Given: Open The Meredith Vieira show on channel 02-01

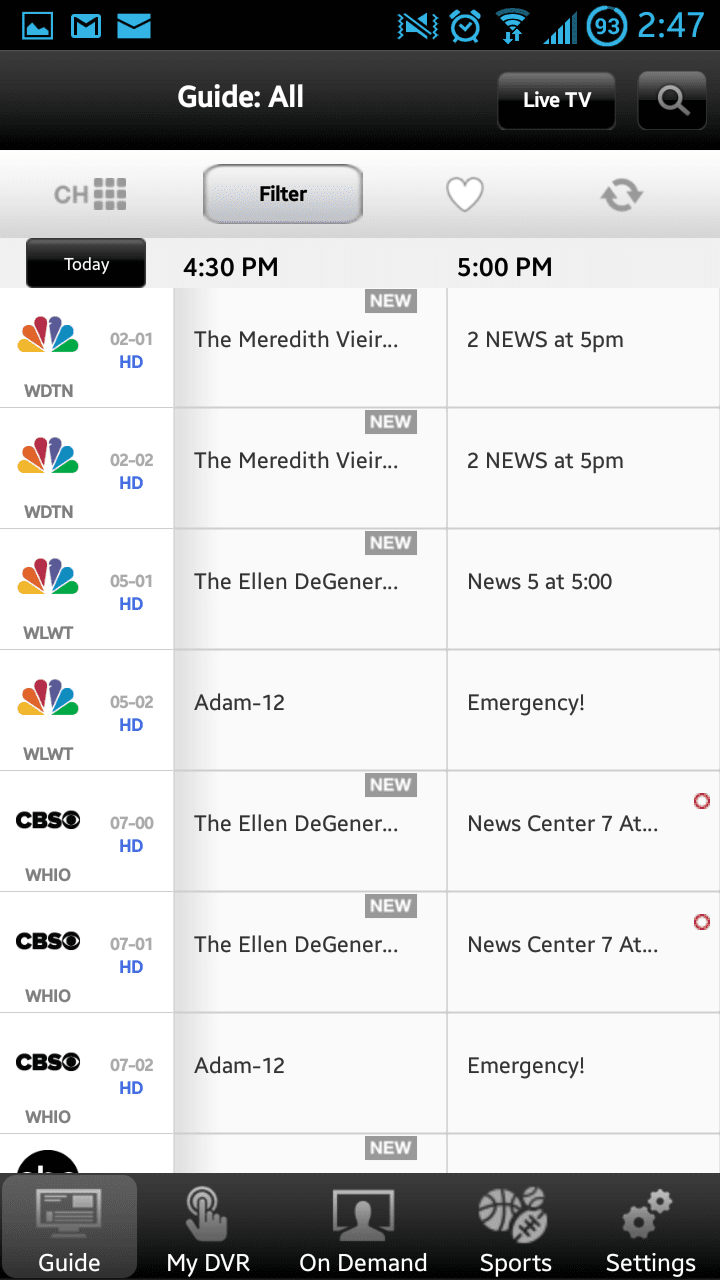Looking at the screenshot, I should [x=310, y=347].
